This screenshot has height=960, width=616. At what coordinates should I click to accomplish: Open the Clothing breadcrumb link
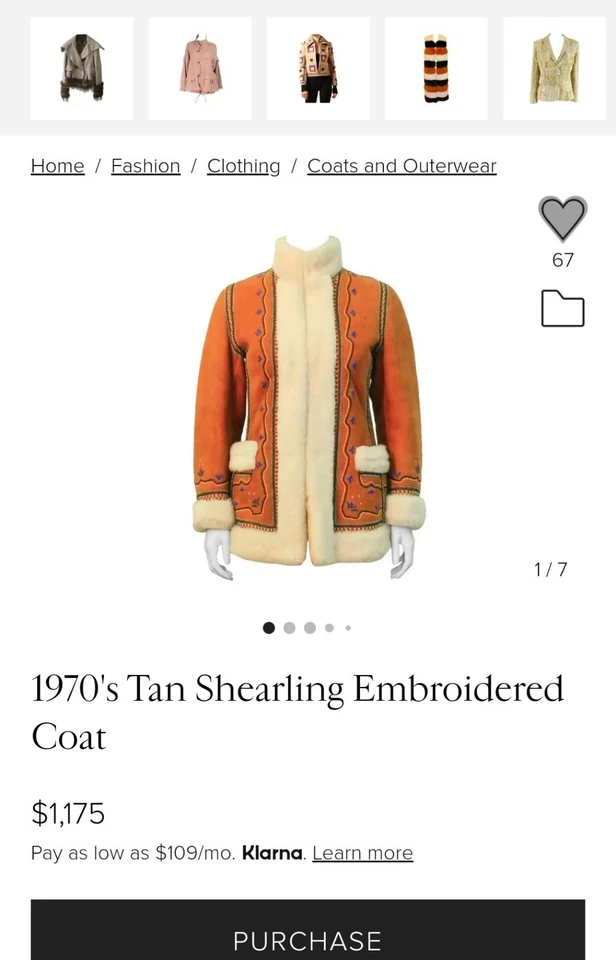243,166
